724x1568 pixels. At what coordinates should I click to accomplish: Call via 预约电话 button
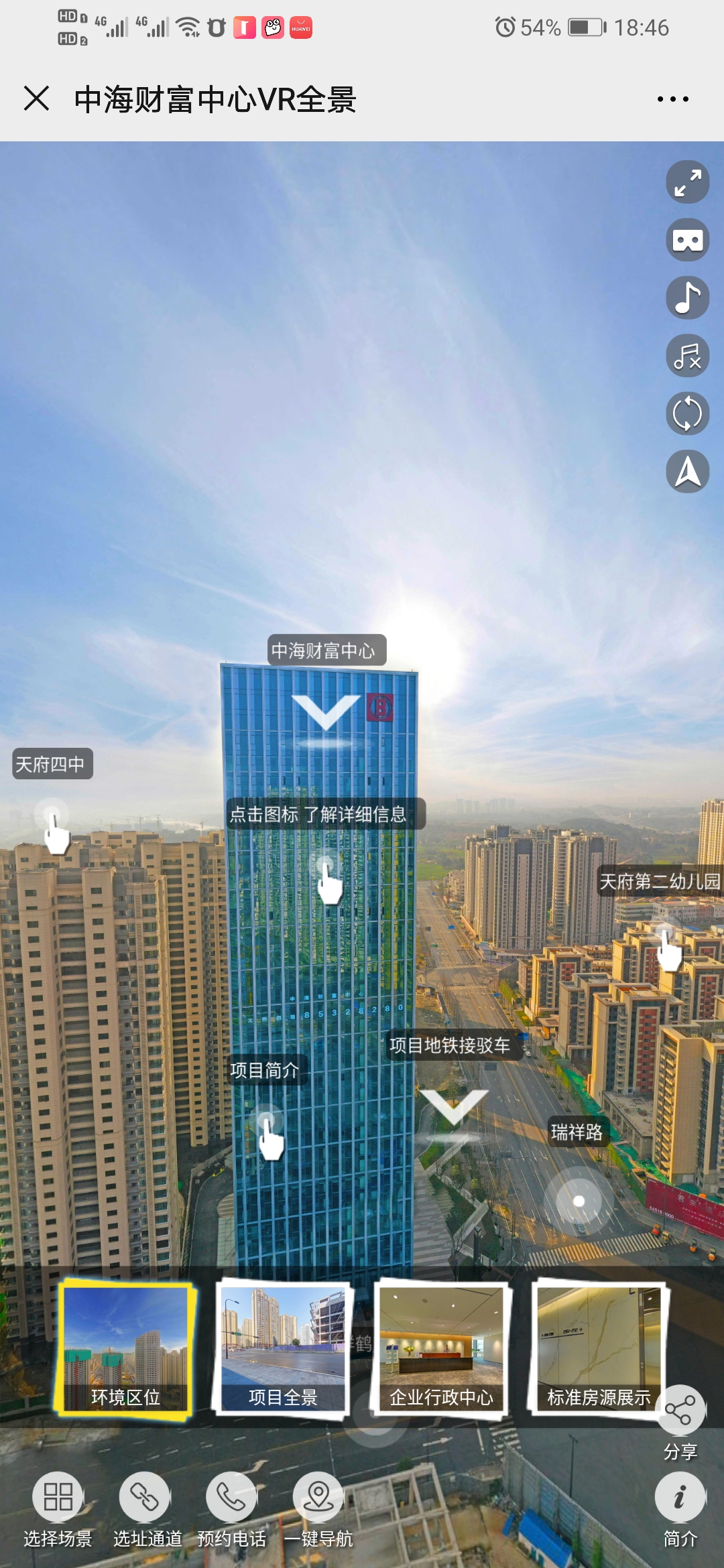[231, 1509]
